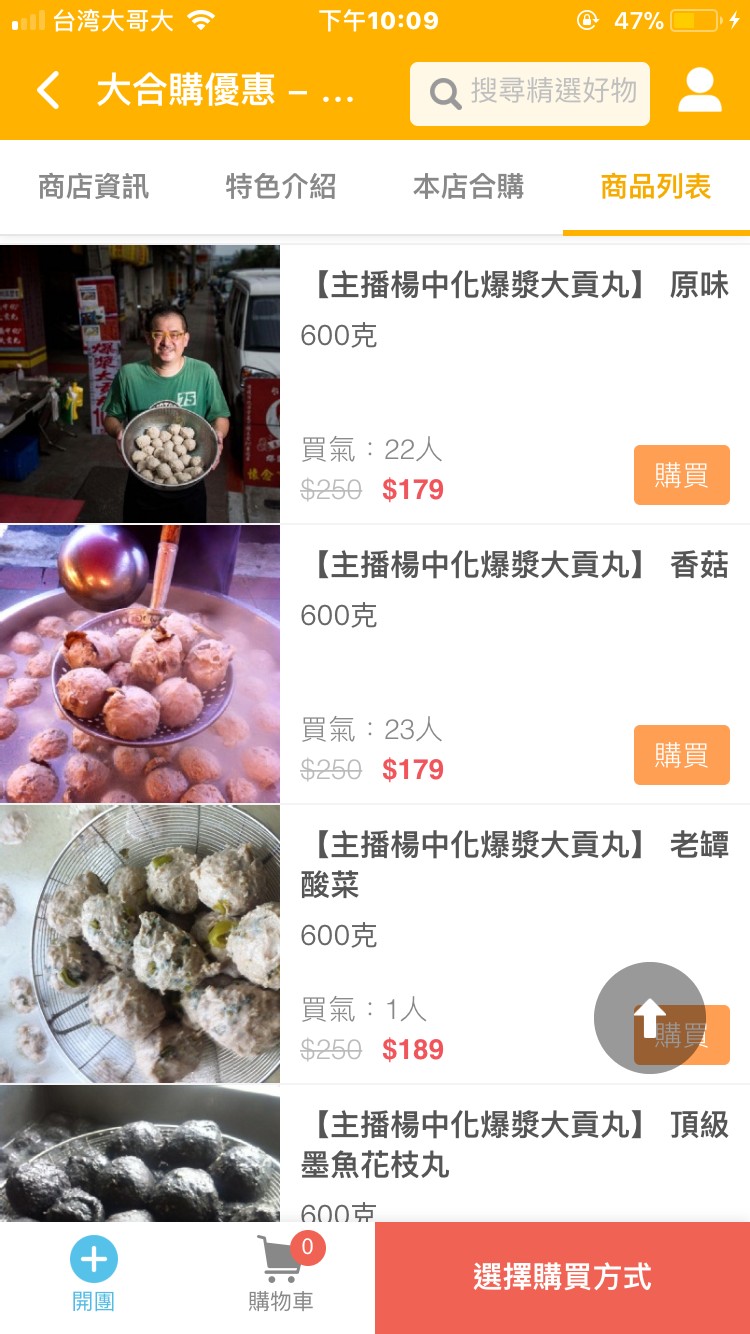The width and height of the screenshot is (750, 1334).
Task: Tap 購買 for the 原味 meatballs
Action: coord(681,475)
